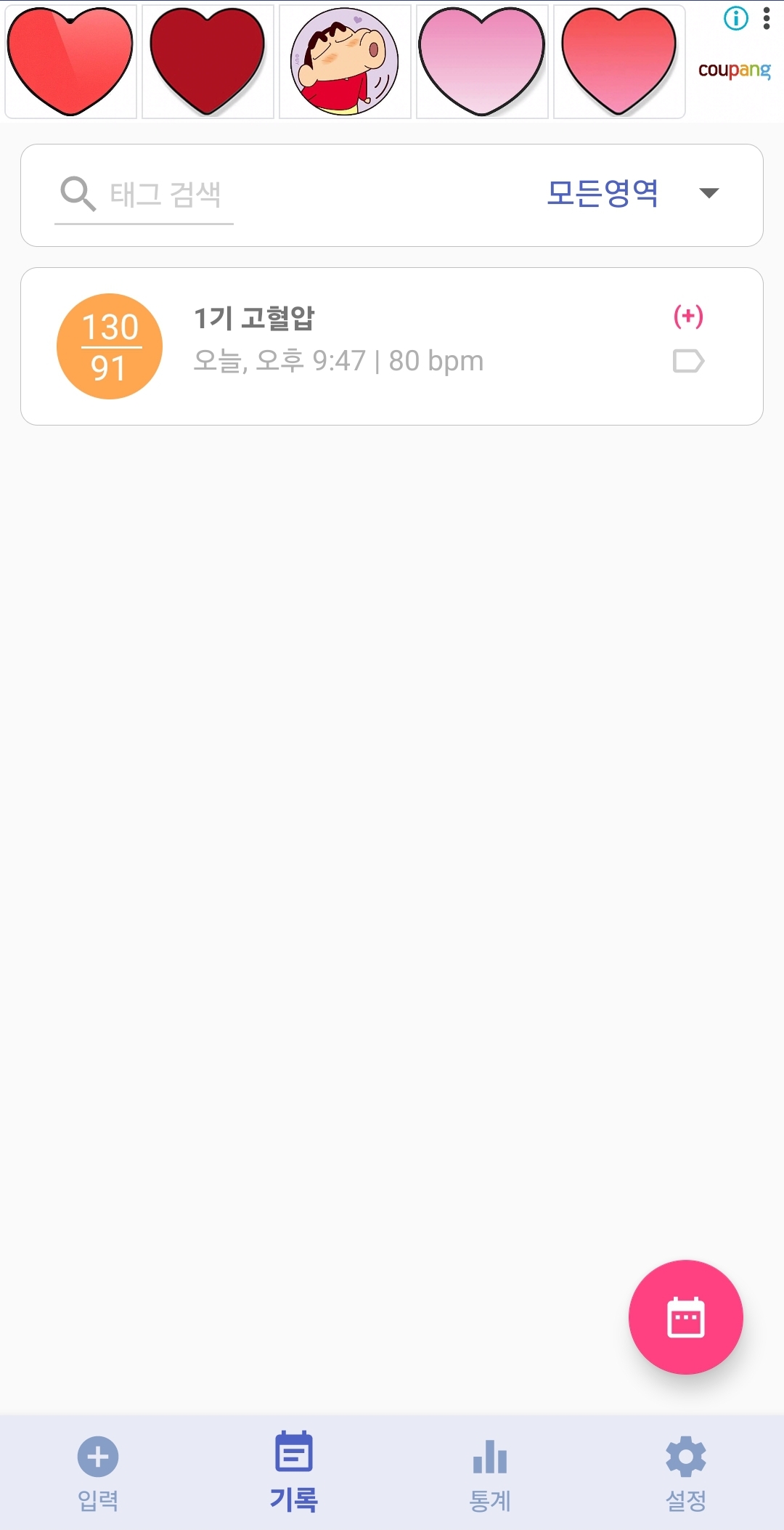Click the search magnifier icon
Viewport: 784px width, 1530px height.
77,192
